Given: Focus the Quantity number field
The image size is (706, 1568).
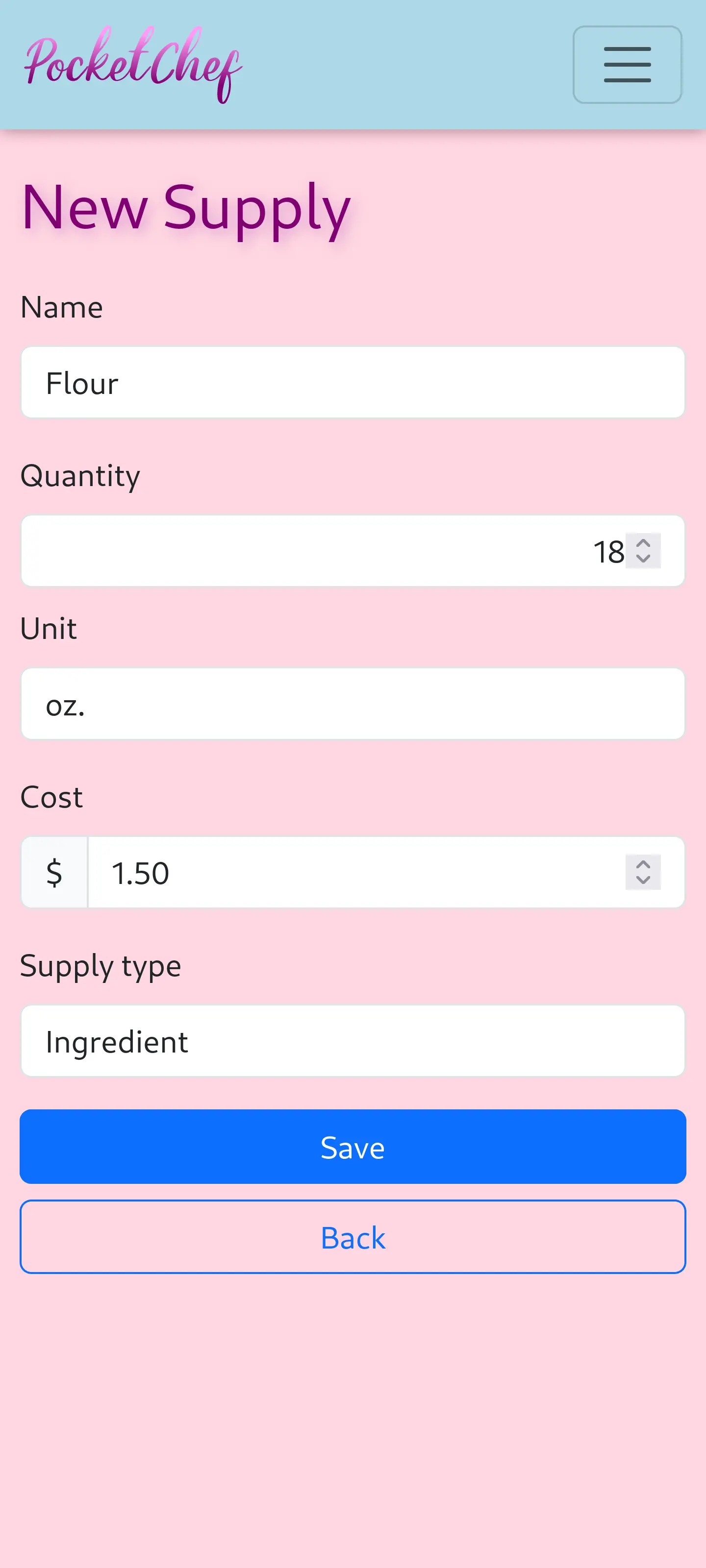Looking at the screenshot, I should (317, 551).
